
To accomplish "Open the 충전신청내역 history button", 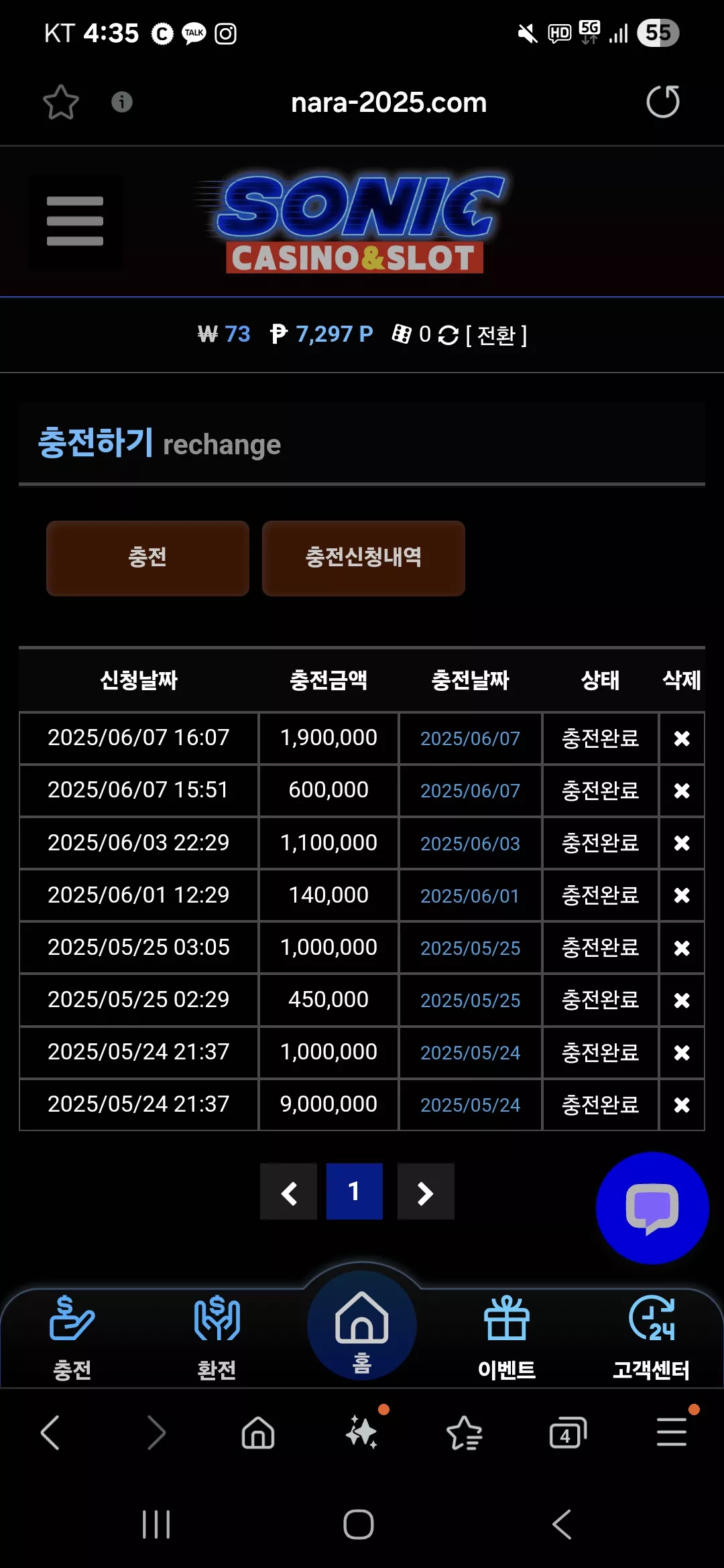I will coord(363,558).
